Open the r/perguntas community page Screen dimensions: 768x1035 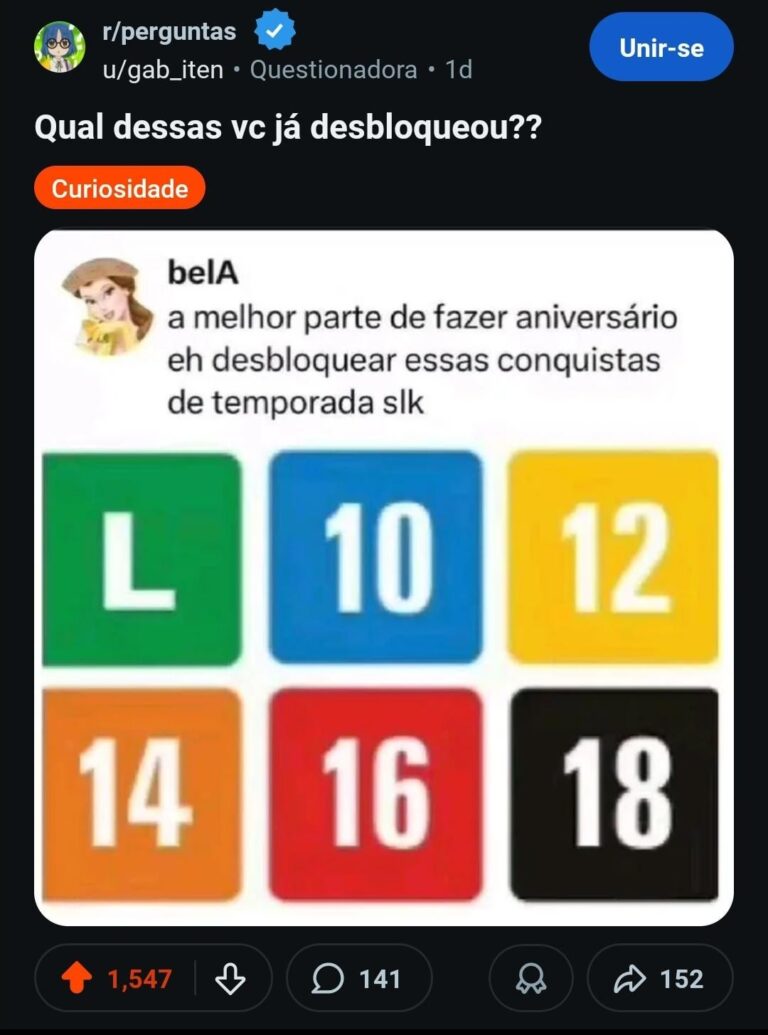coord(169,32)
